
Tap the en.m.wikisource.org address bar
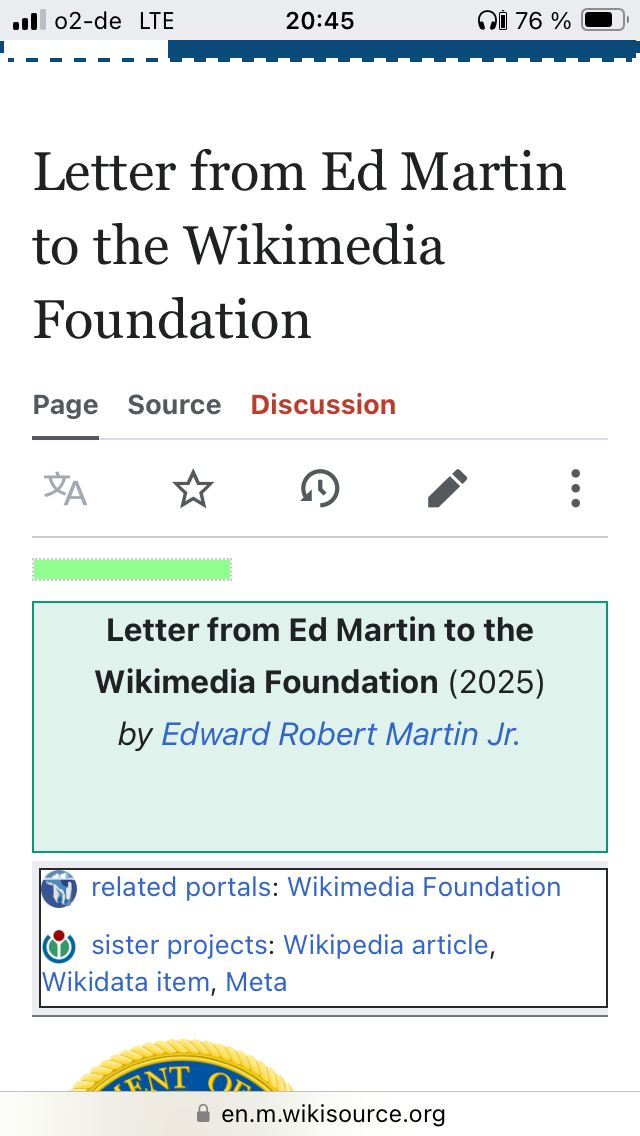(320, 1114)
